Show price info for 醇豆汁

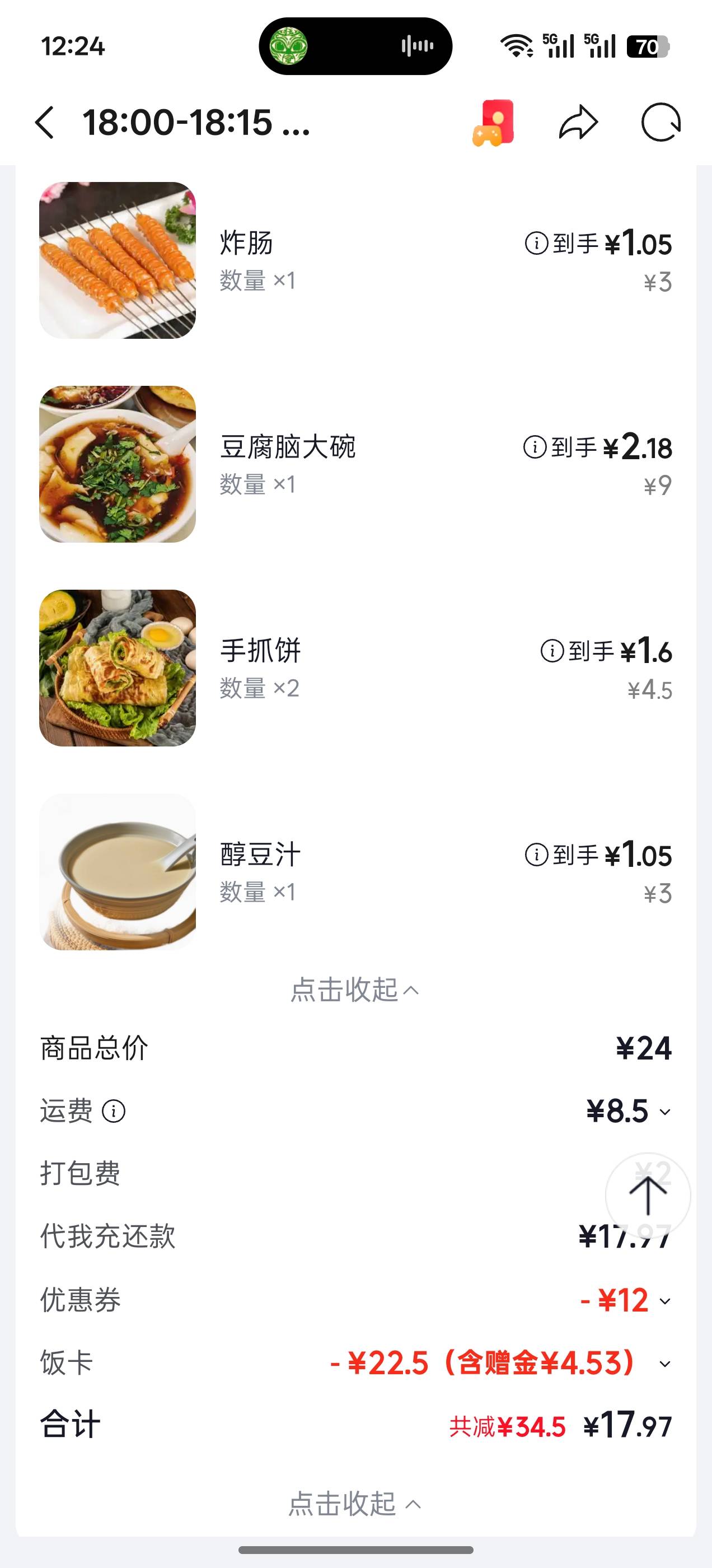pyautogui.click(x=536, y=855)
